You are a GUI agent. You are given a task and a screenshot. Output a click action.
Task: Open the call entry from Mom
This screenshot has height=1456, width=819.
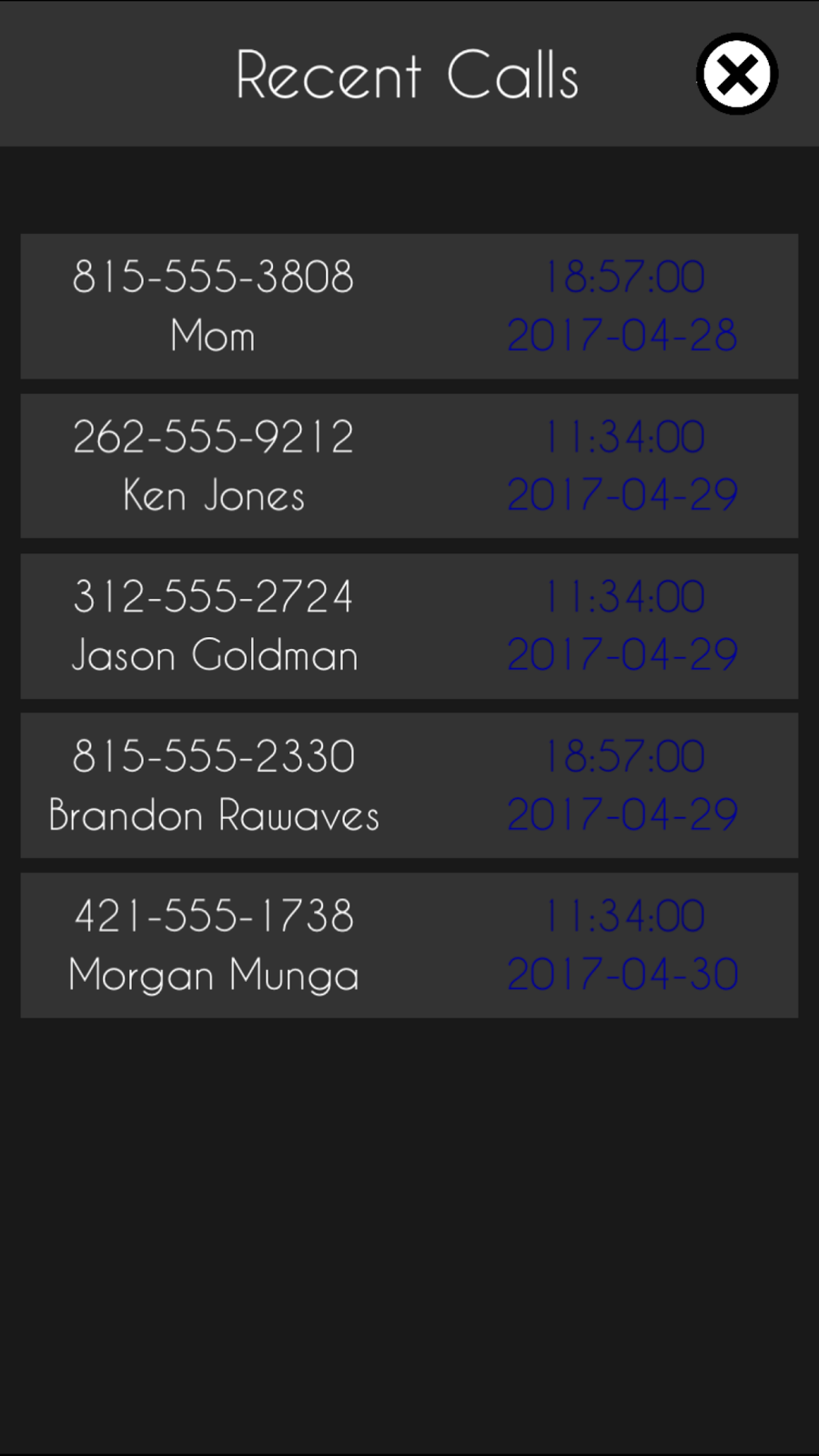tap(409, 306)
